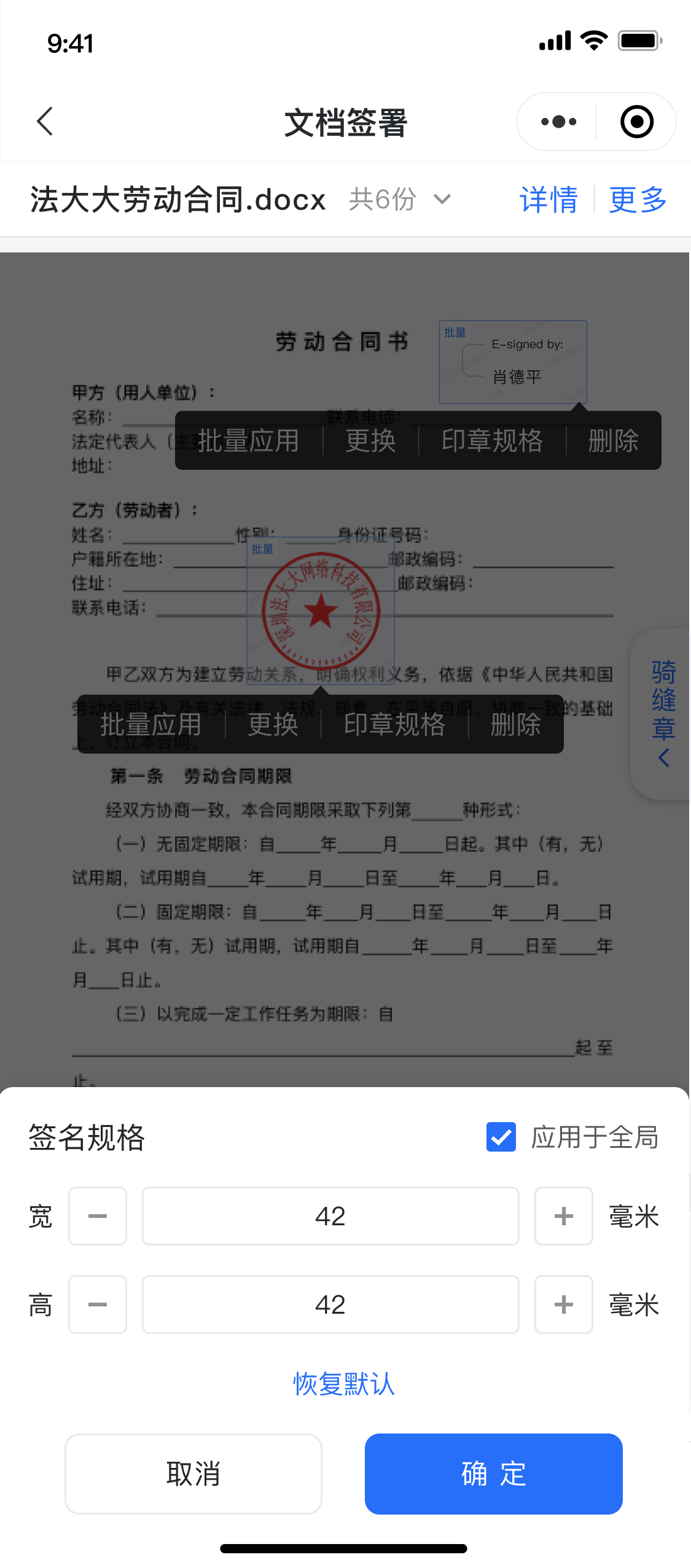This screenshot has height=1568, width=691.
Task: Open the mini program more menu
Action: (558, 122)
